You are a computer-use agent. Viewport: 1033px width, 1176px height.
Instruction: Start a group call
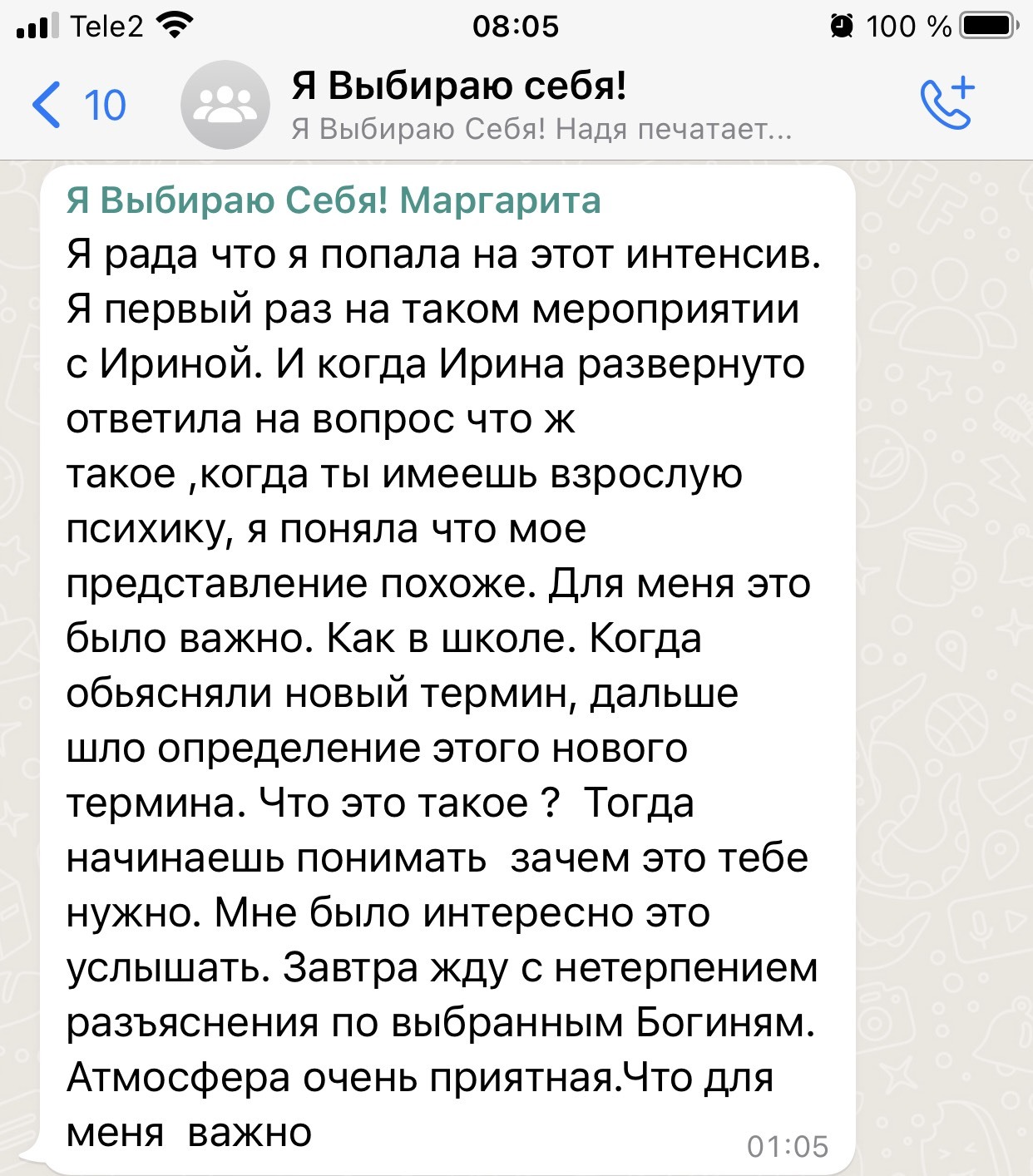(x=947, y=105)
